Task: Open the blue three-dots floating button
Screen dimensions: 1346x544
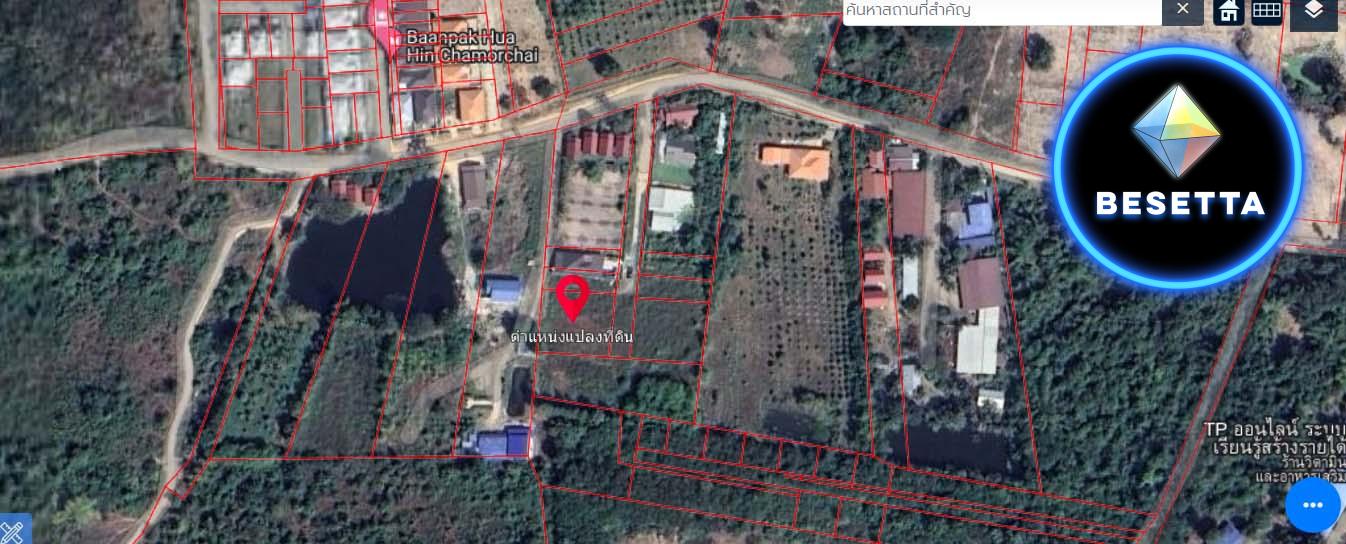Action: click(1313, 506)
